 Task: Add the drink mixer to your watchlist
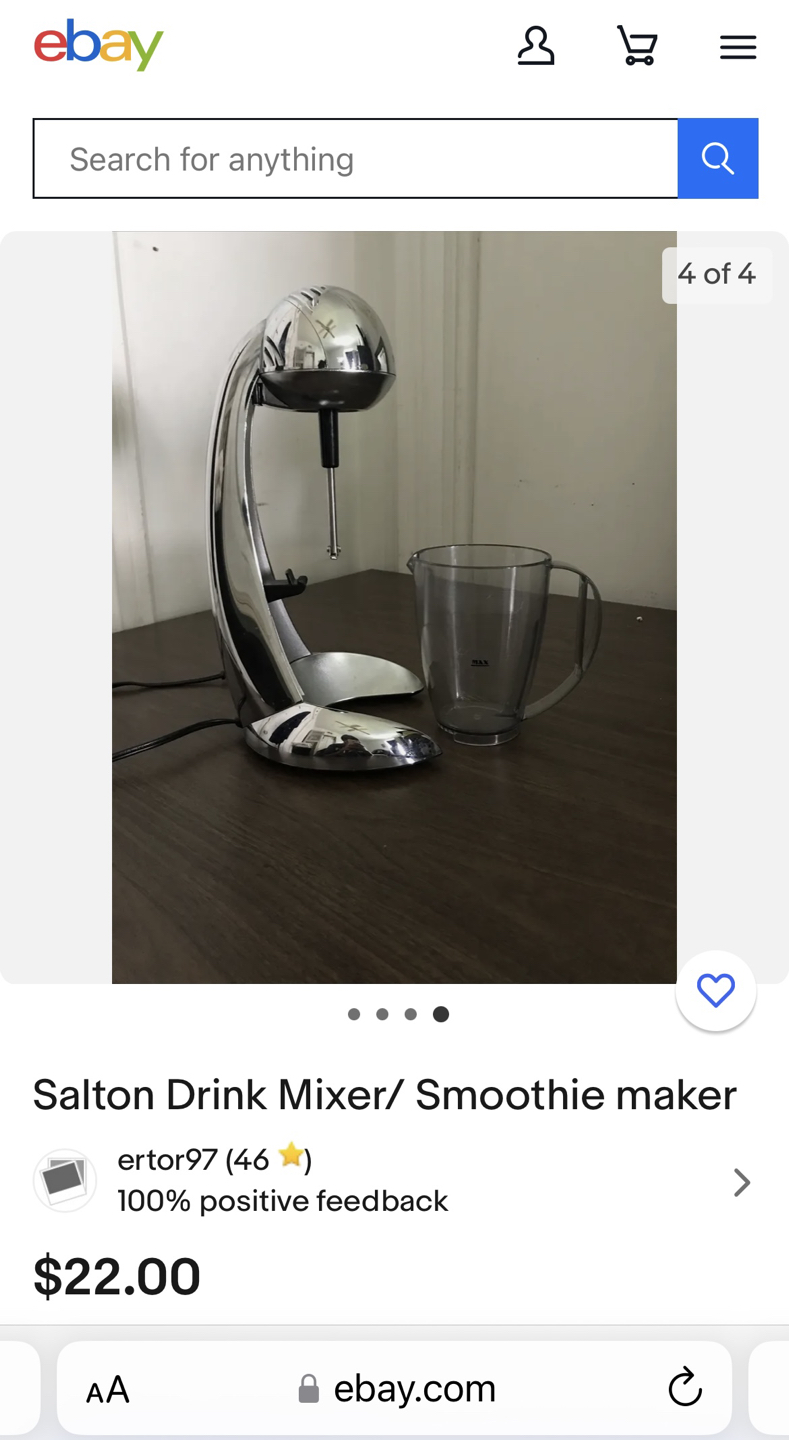click(715, 990)
